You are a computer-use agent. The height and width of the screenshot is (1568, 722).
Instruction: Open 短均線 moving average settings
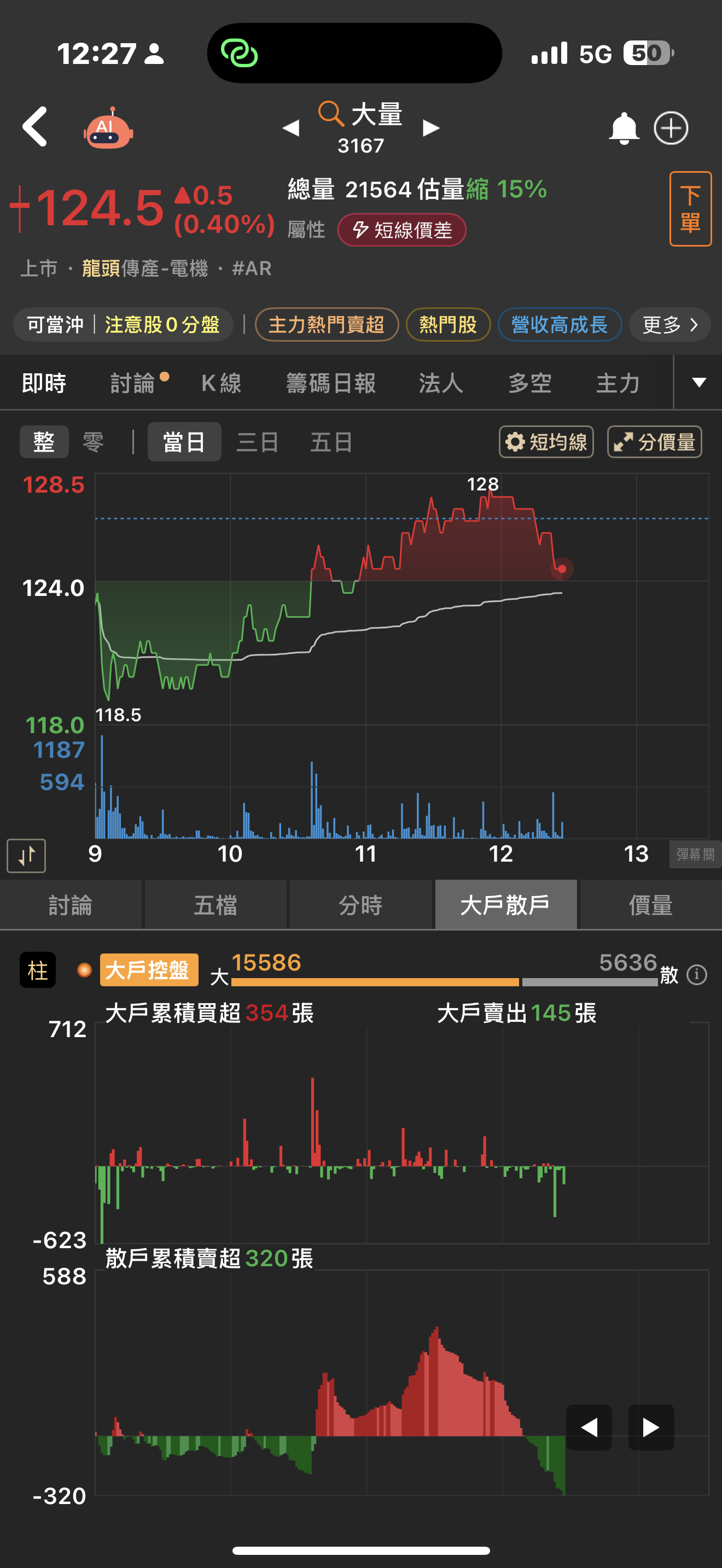[x=546, y=442]
